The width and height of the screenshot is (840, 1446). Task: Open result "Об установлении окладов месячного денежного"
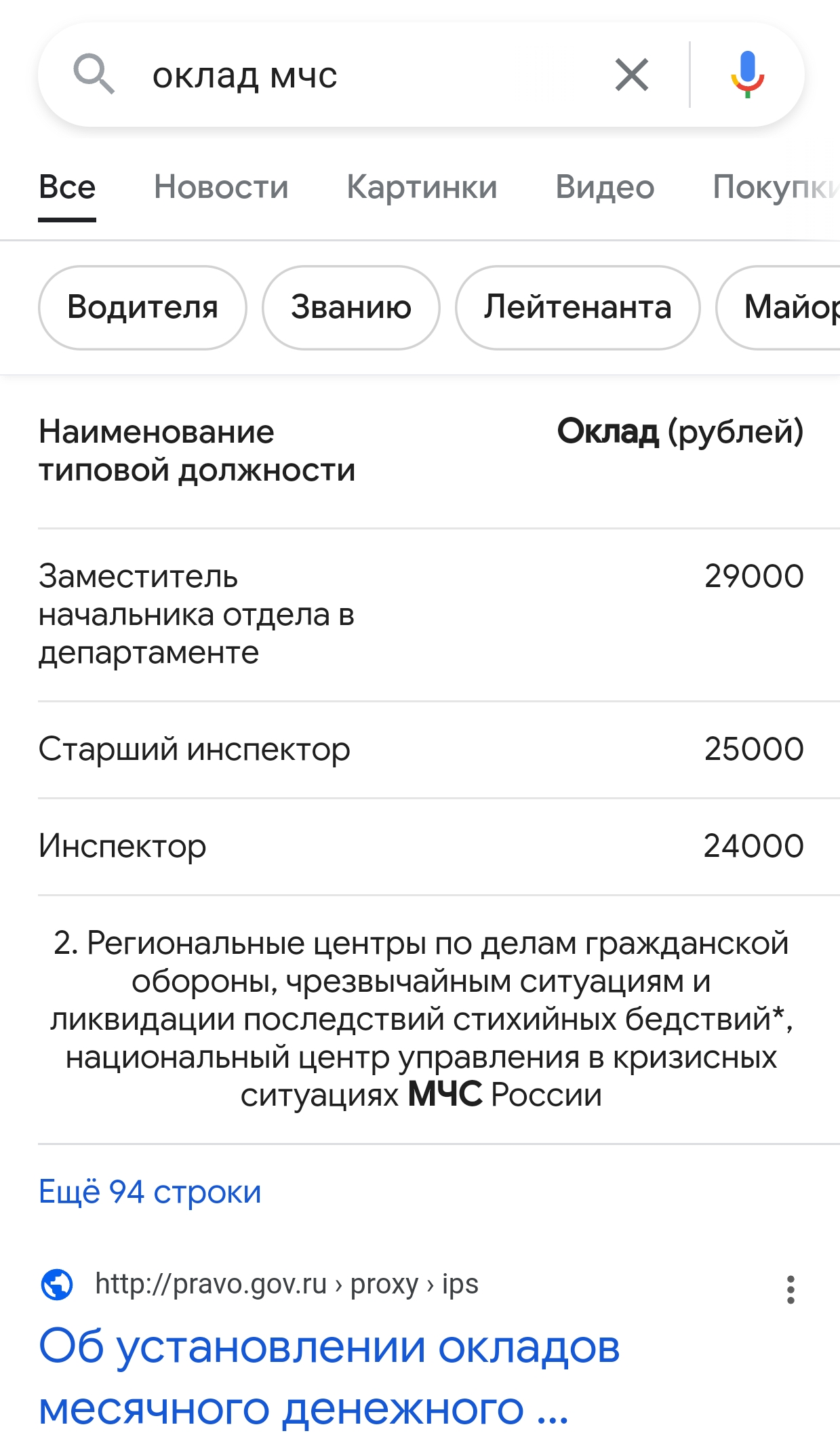[329, 1378]
